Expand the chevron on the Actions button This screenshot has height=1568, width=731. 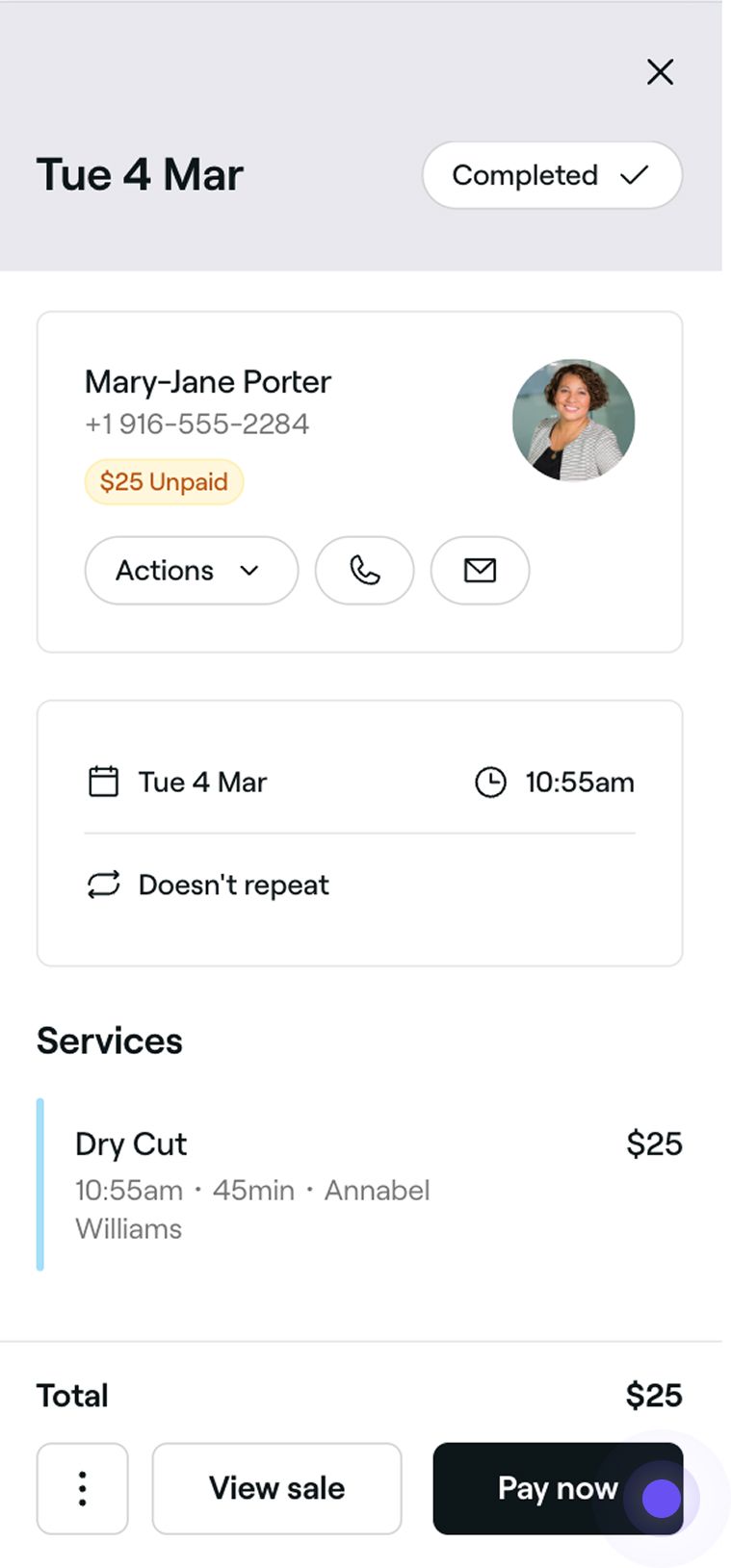[x=248, y=570]
